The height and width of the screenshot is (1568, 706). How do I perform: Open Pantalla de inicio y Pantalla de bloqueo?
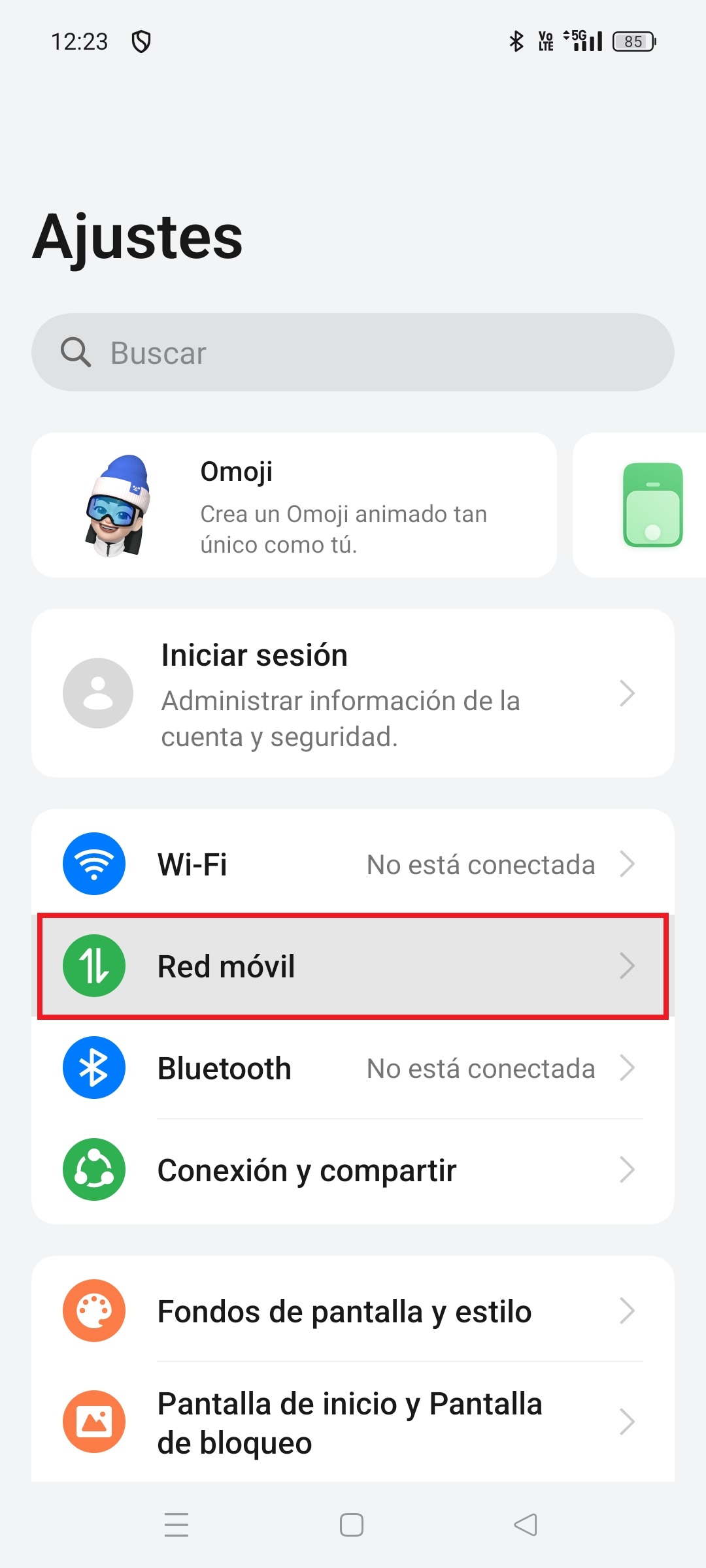(353, 1422)
